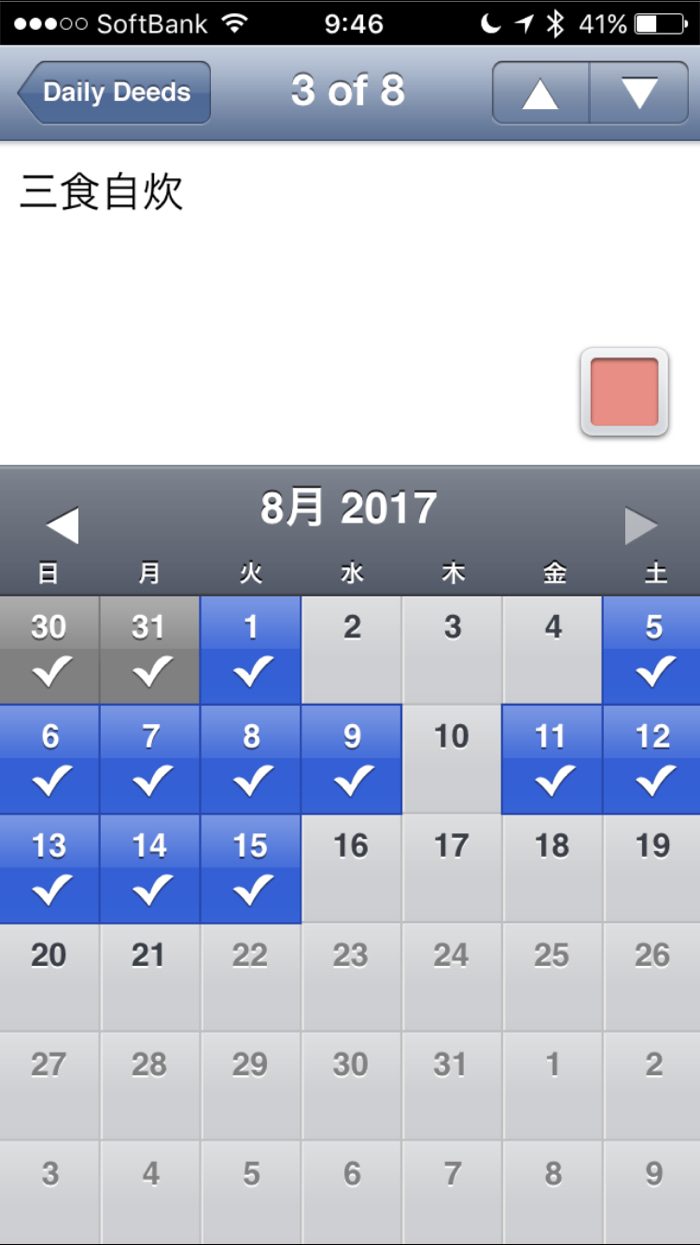Mark August 20 as done
The width and height of the screenshot is (700, 1245).
[49, 977]
